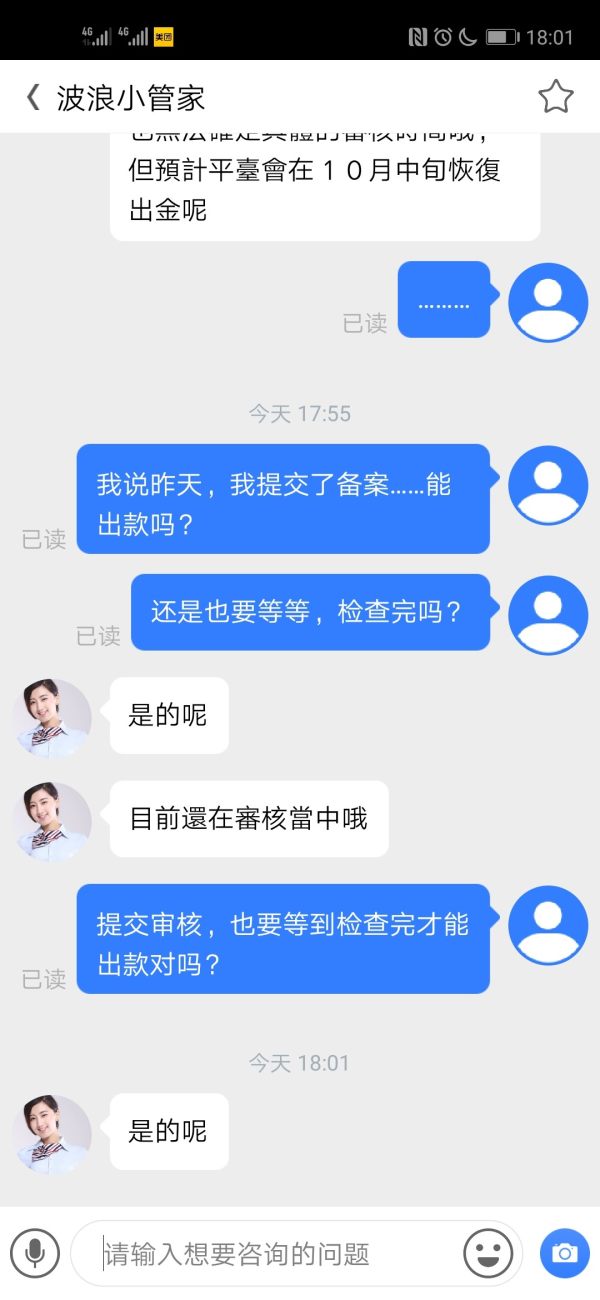Tap the voice input microphone

coord(35,1253)
